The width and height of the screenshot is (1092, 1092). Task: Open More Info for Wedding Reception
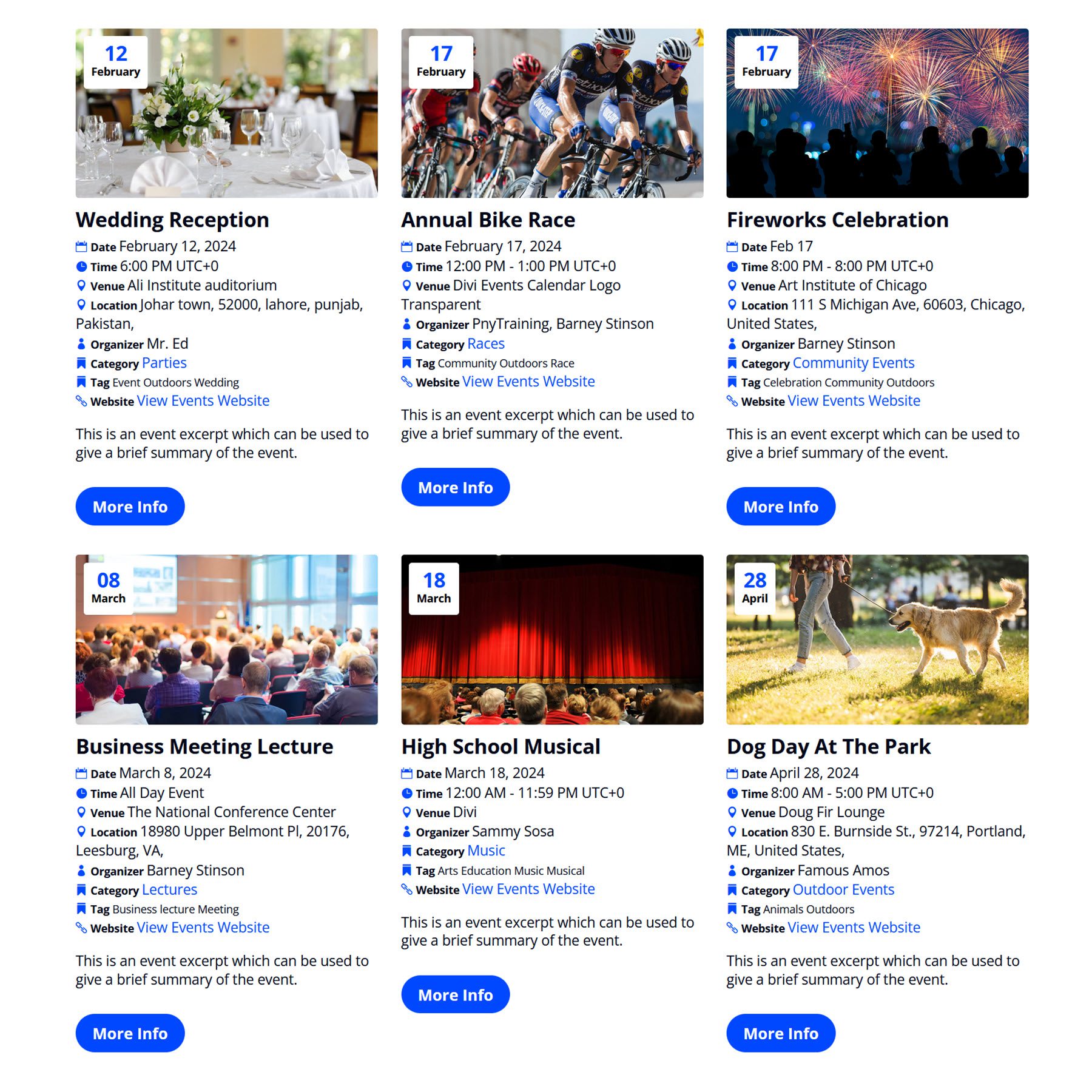pos(130,506)
